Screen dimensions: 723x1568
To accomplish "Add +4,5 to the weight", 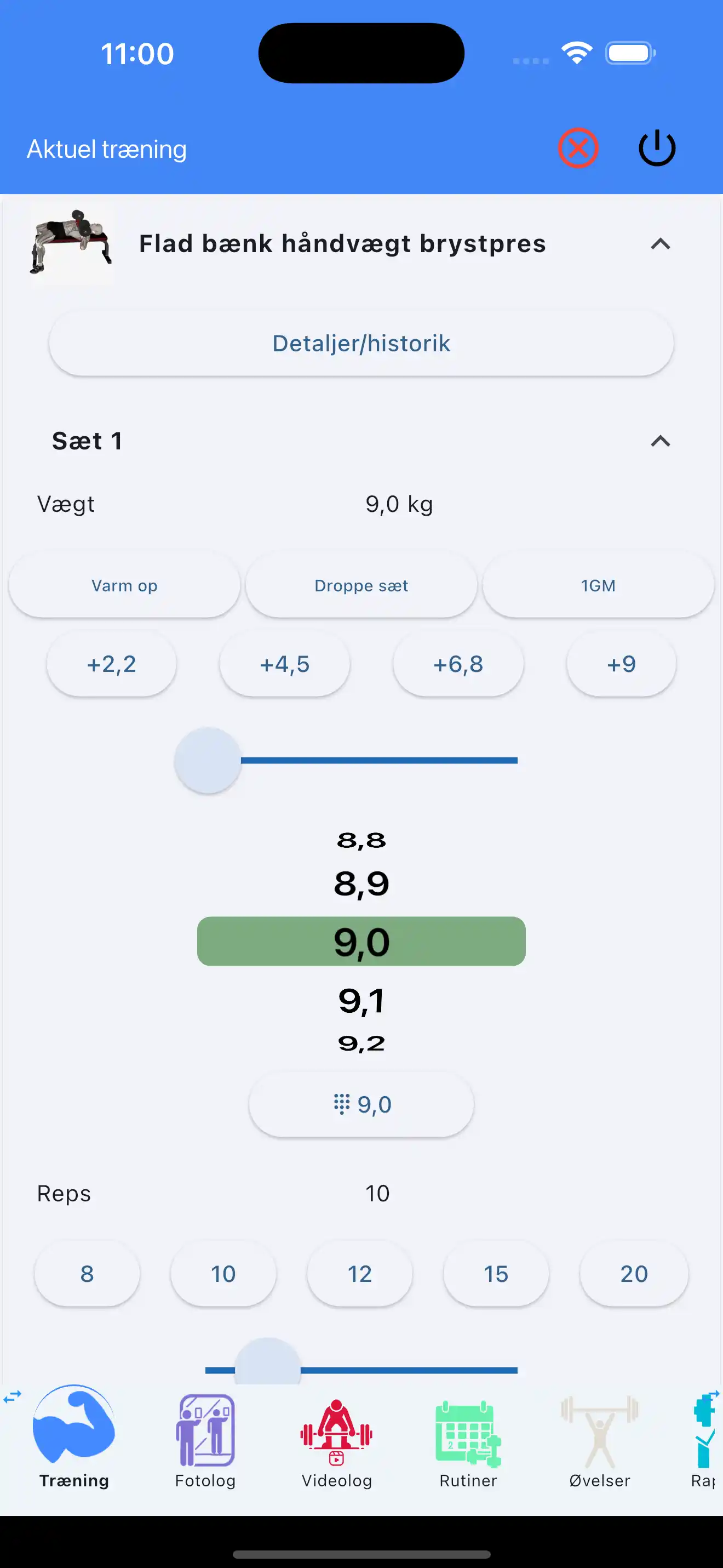I will click(x=285, y=664).
